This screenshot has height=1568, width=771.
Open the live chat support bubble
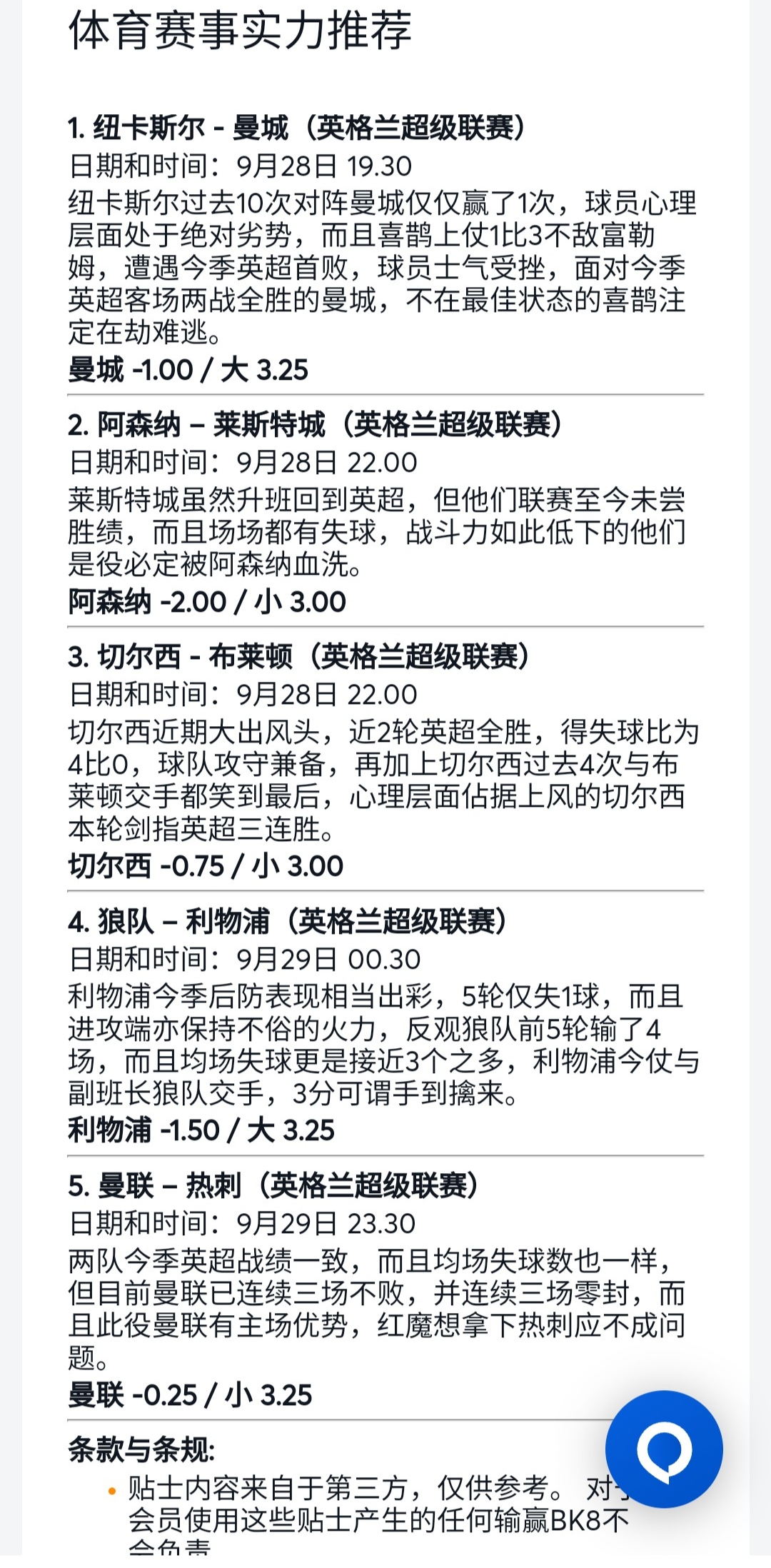(663, 1449)
